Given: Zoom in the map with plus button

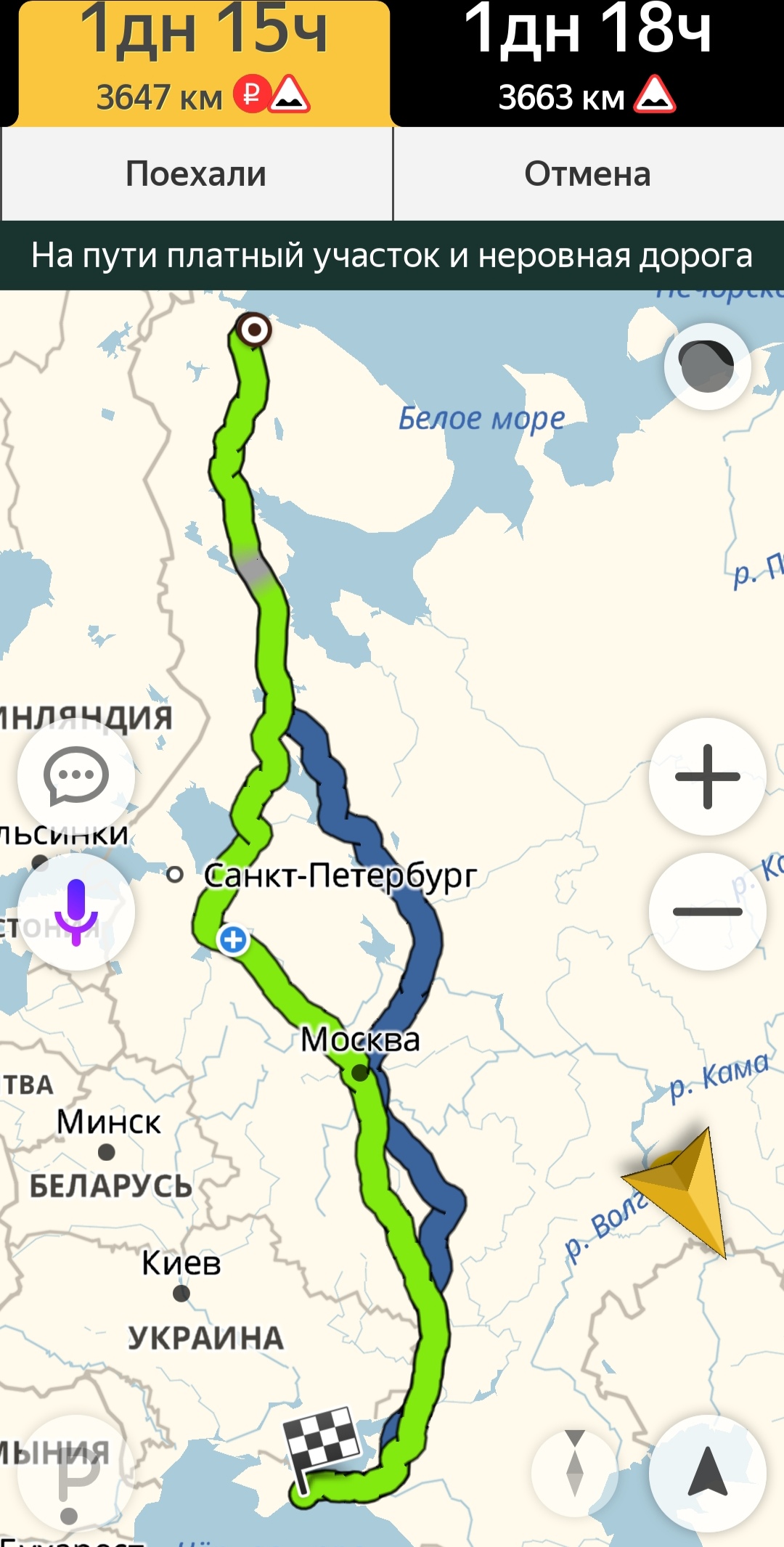Looking at the screenshot, I should click(707, 776).
